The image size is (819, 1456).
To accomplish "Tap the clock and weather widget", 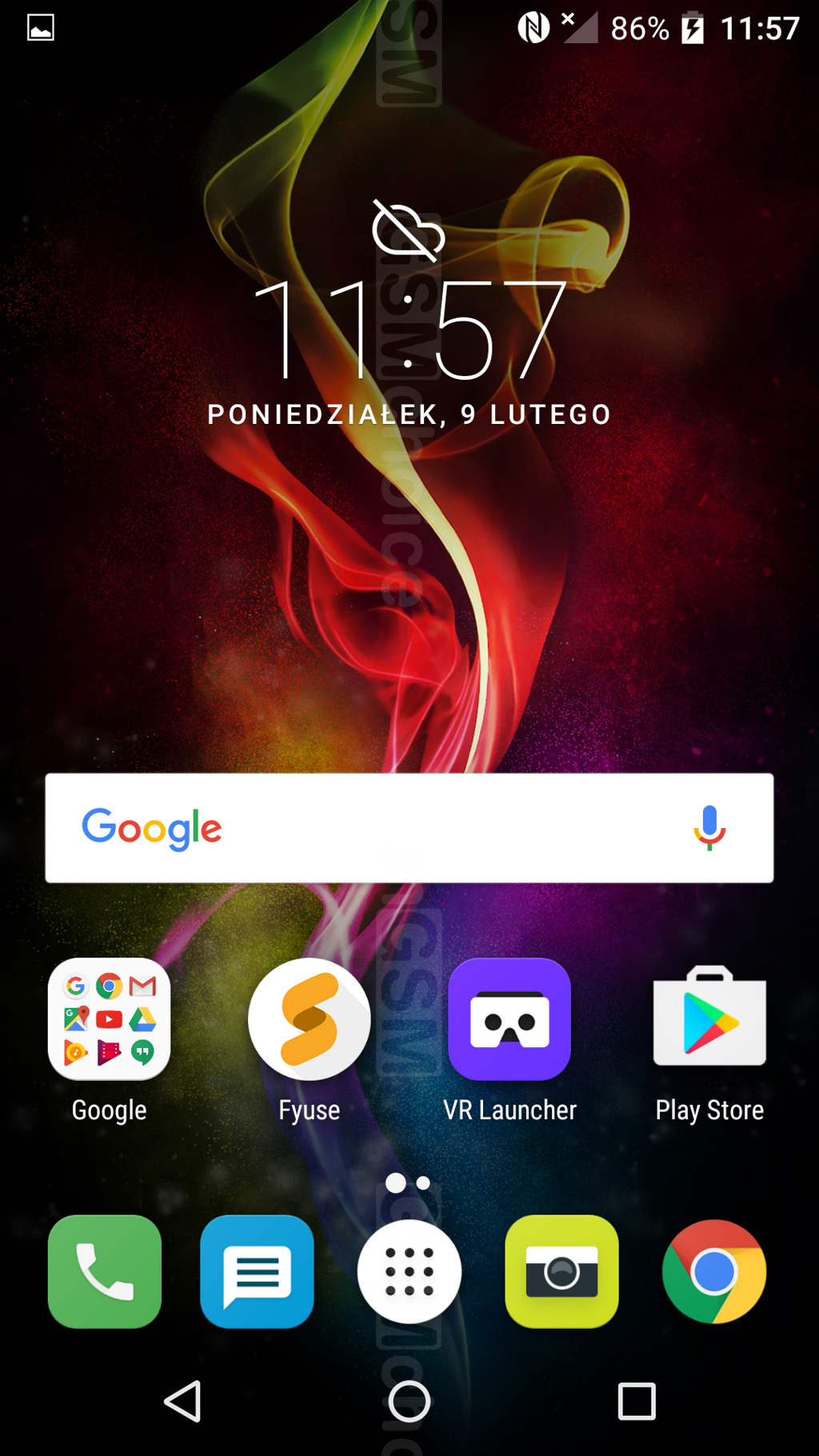I will (409, 328).
